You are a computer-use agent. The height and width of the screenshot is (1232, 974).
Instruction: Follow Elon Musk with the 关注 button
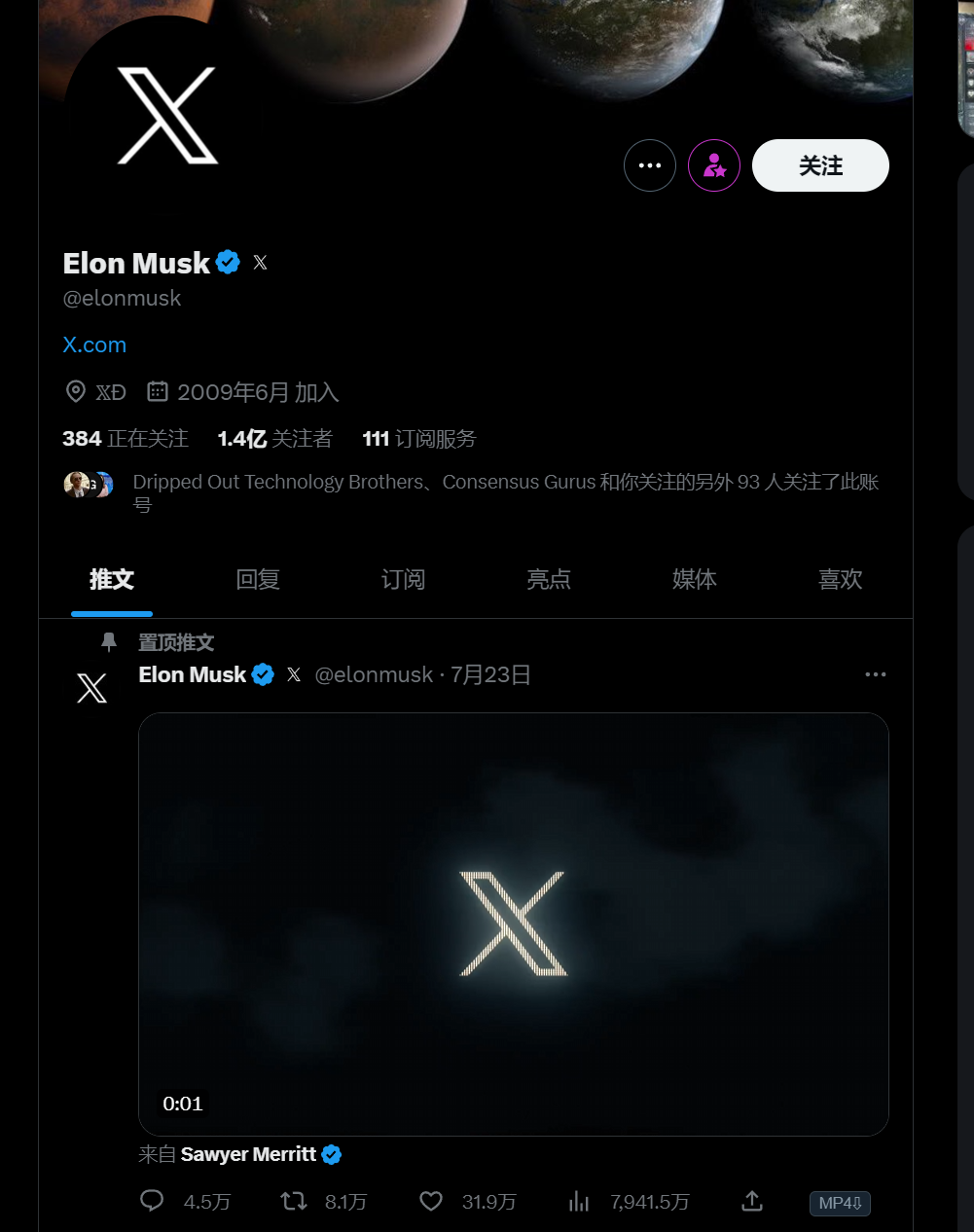coord(820,165)
